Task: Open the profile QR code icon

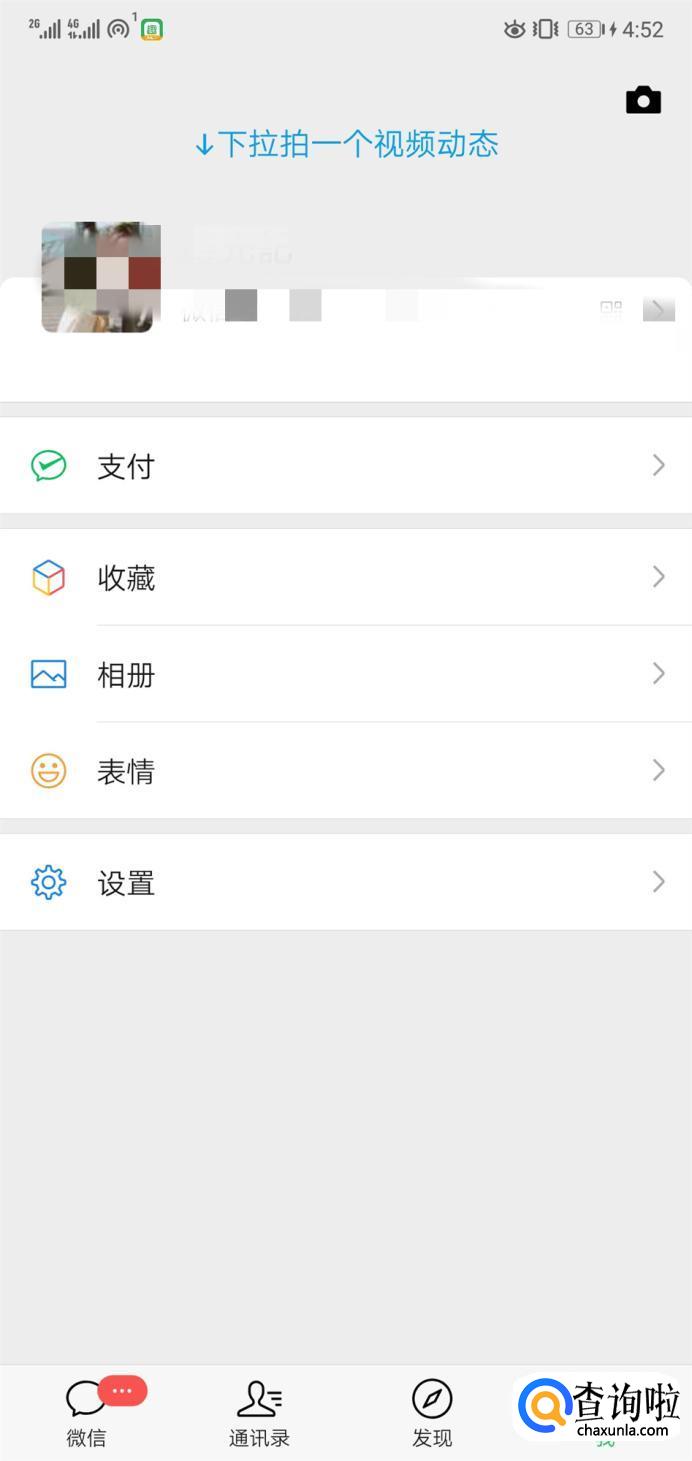Action: [x=611, y=310]
